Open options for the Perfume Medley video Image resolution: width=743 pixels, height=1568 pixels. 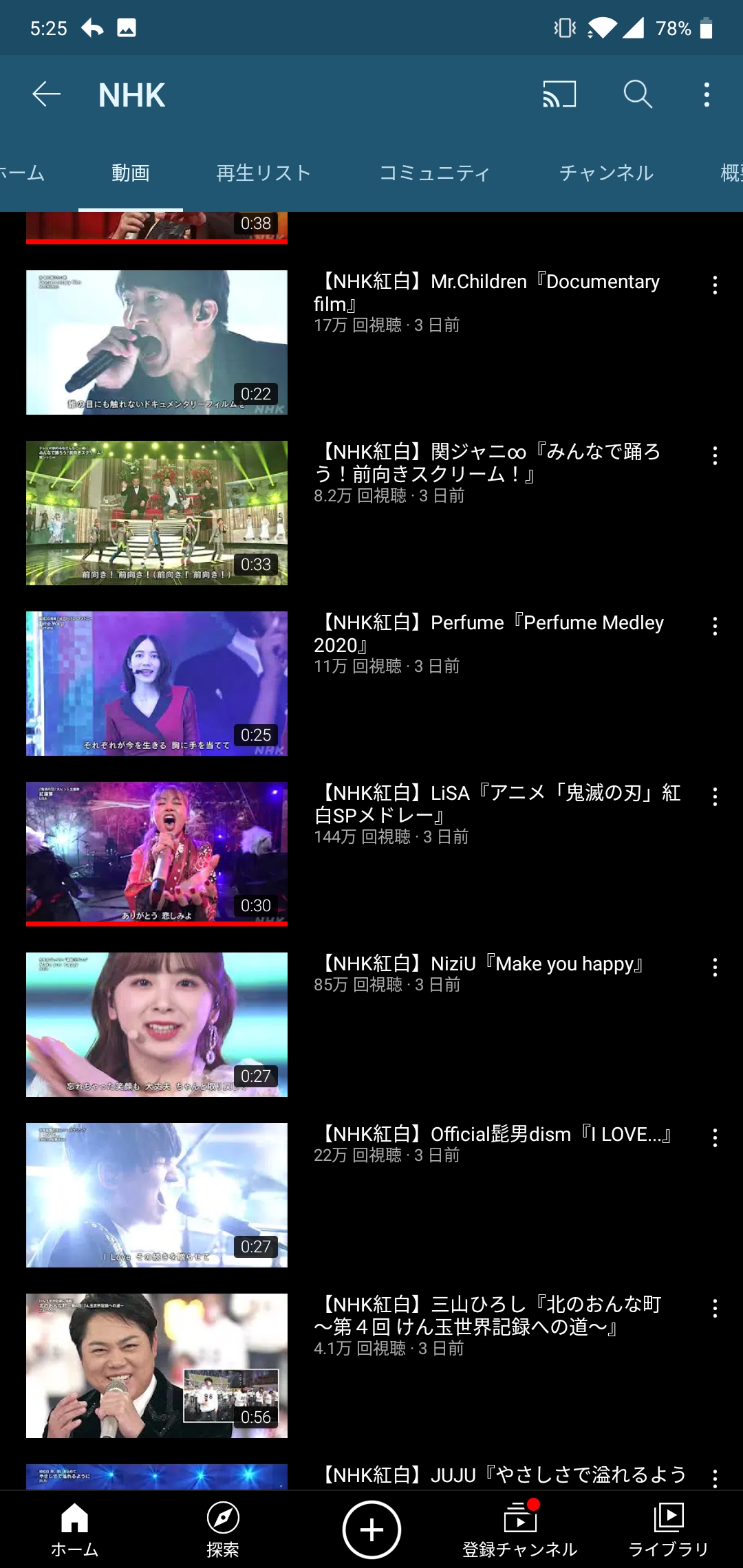click(x=715, y=626)
